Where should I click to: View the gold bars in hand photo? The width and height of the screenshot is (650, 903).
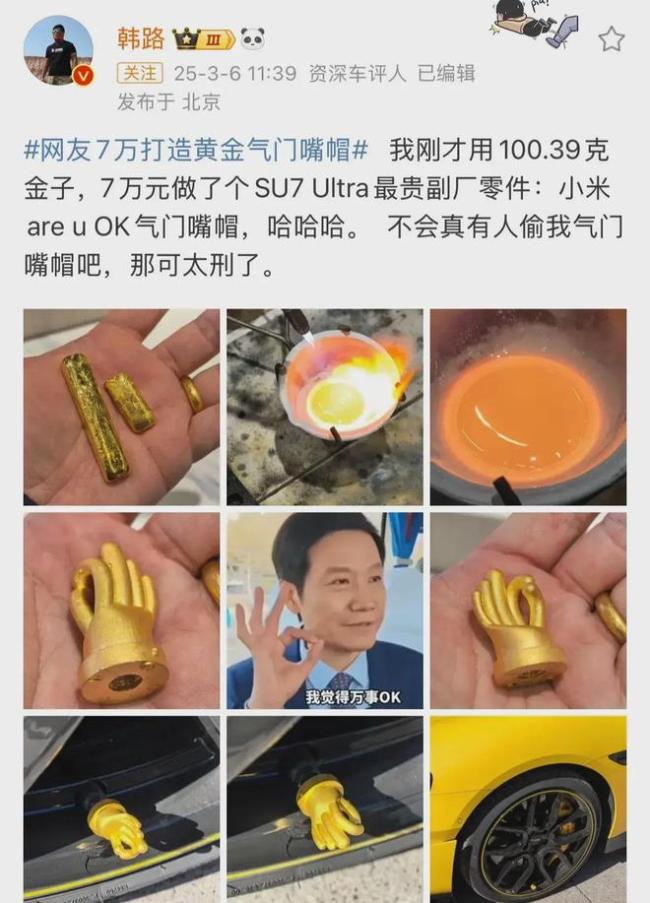(x=121, y=406)
